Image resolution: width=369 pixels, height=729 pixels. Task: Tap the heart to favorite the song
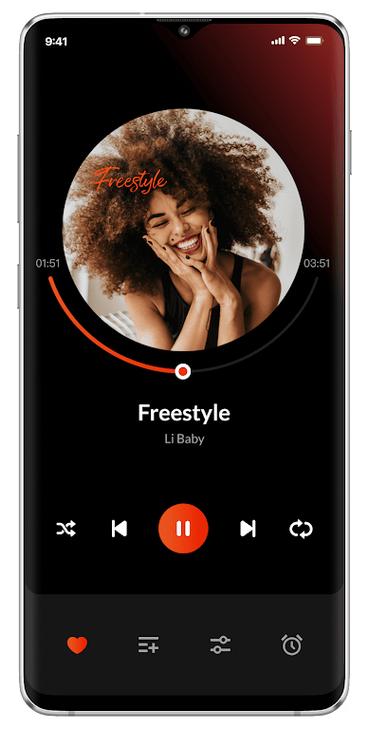pyautogui.click(x=77, y=645)
